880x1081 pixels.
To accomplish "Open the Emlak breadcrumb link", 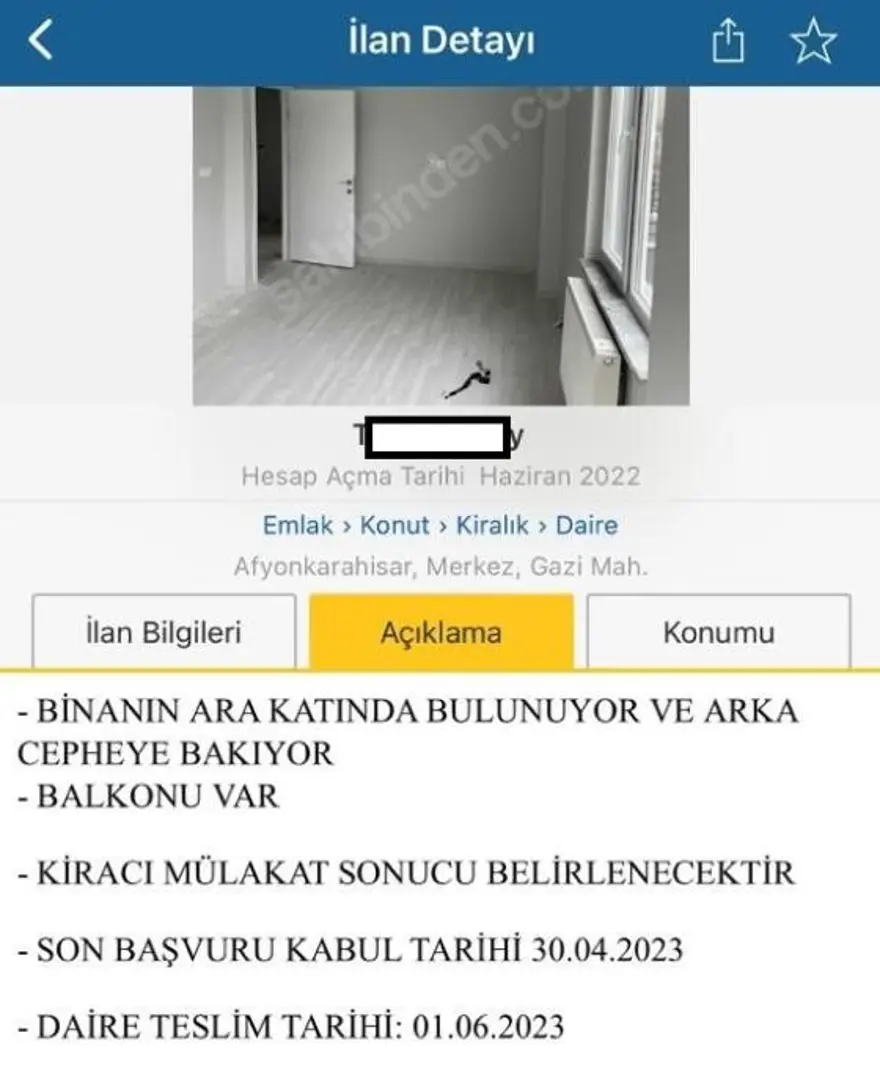I will 298,525.
